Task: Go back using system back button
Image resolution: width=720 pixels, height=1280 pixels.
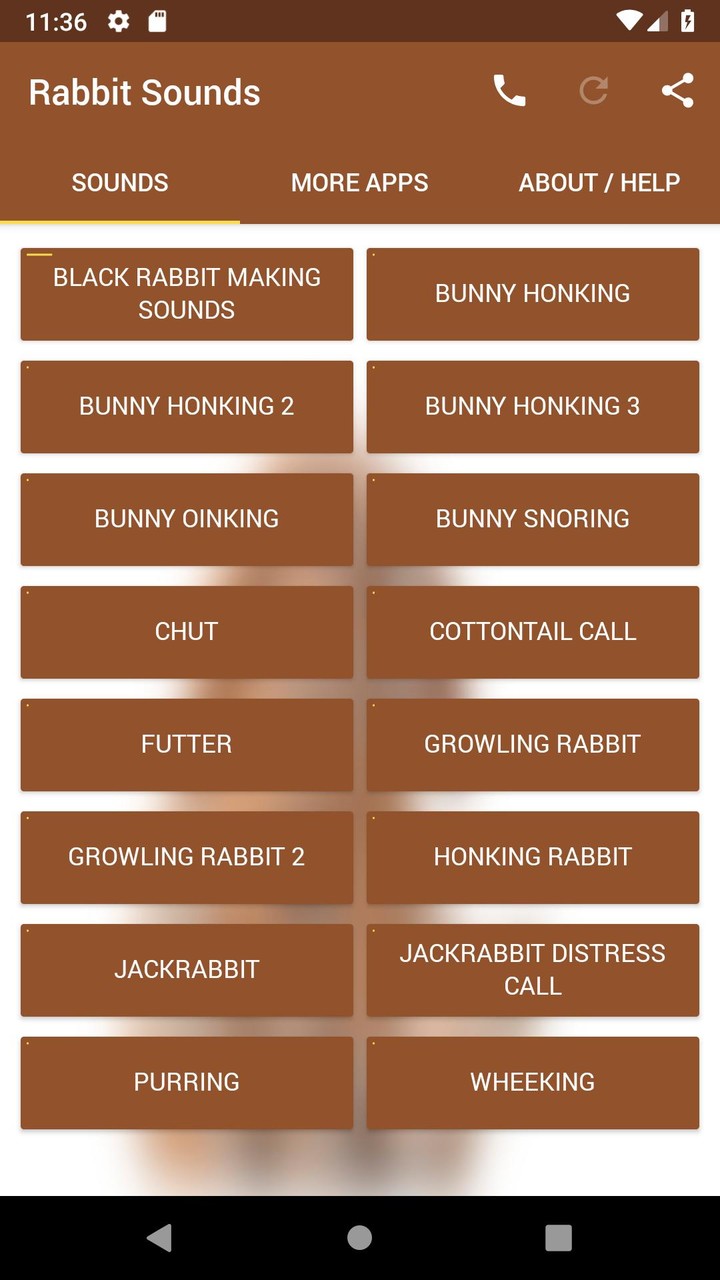Action: coord(160,1238)
